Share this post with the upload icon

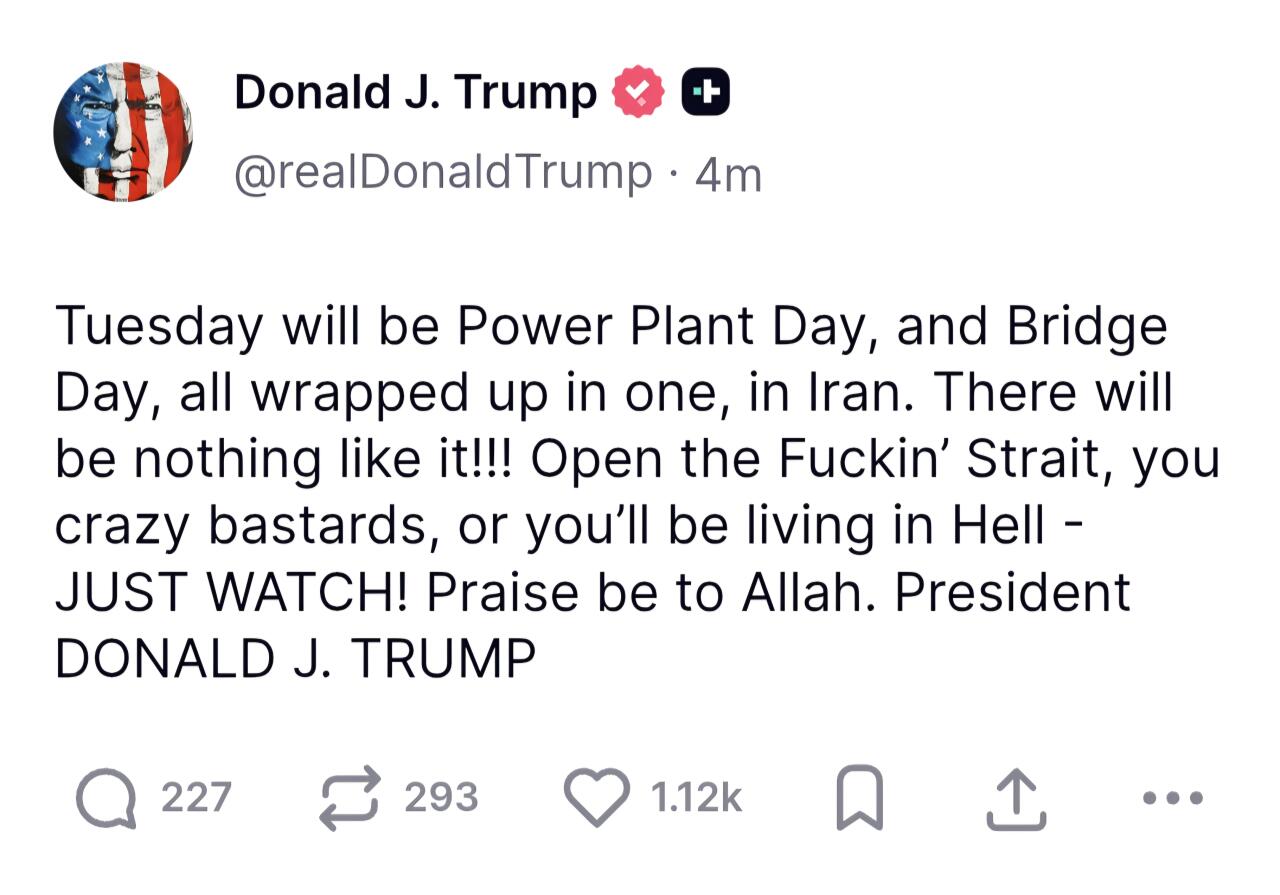[x=1016, y=798]
